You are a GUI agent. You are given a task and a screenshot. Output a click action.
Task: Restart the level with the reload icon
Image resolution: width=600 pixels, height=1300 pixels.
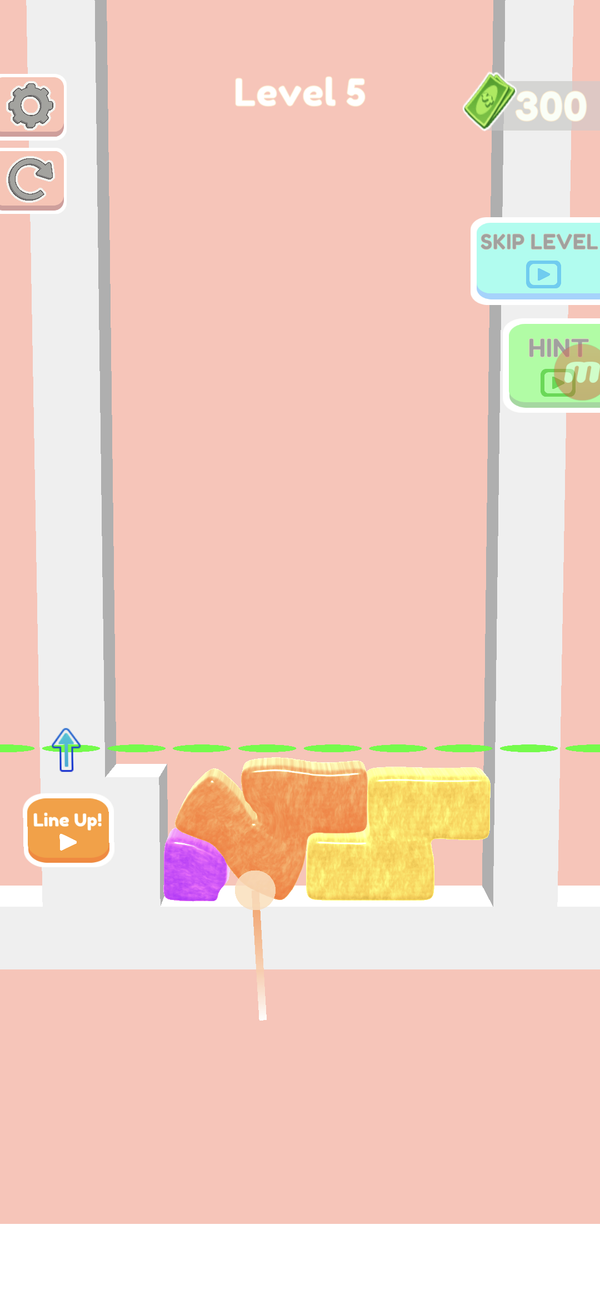coord(31,180)
